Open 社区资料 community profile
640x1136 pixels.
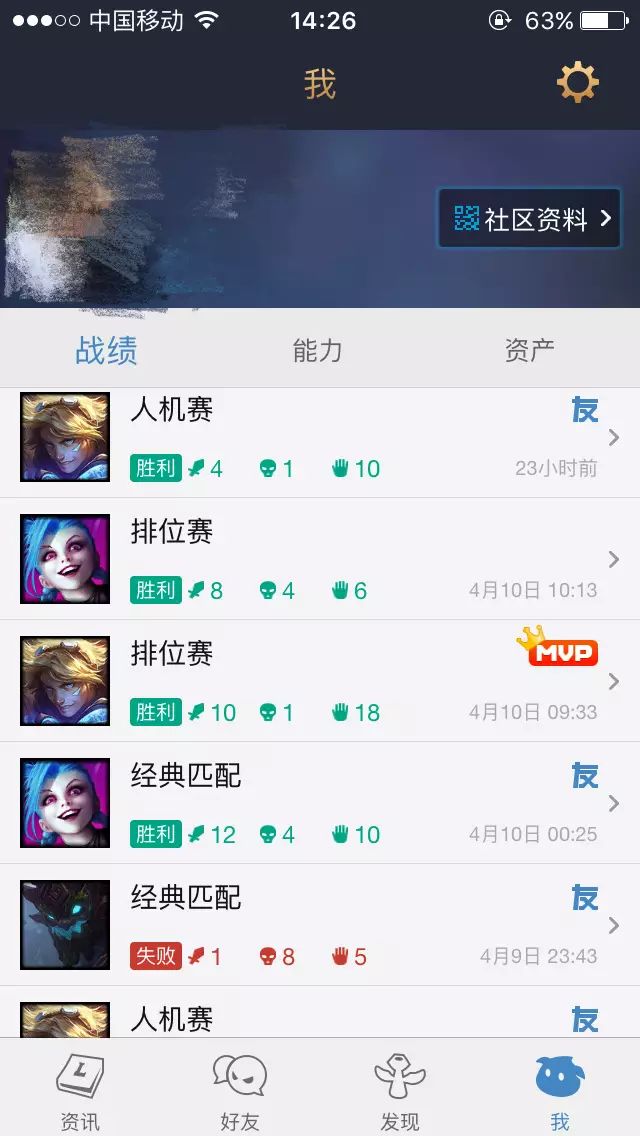tap(529, 218)
